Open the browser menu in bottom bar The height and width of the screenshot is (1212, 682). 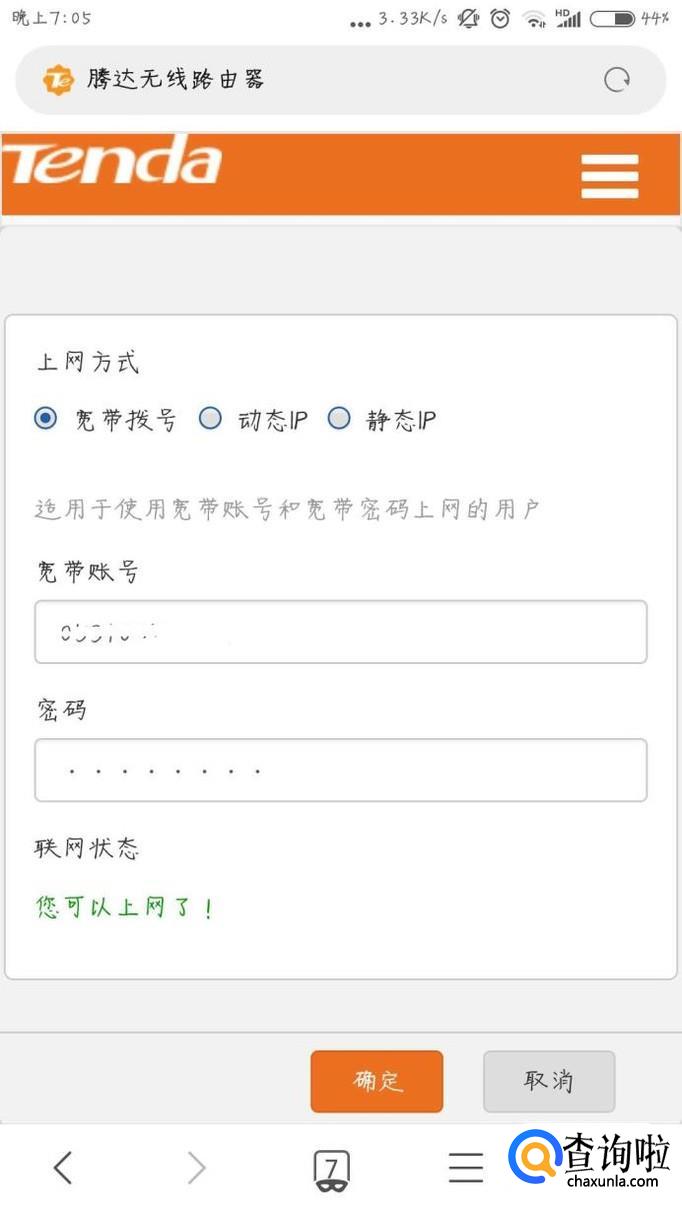(x=465, y=1167)
